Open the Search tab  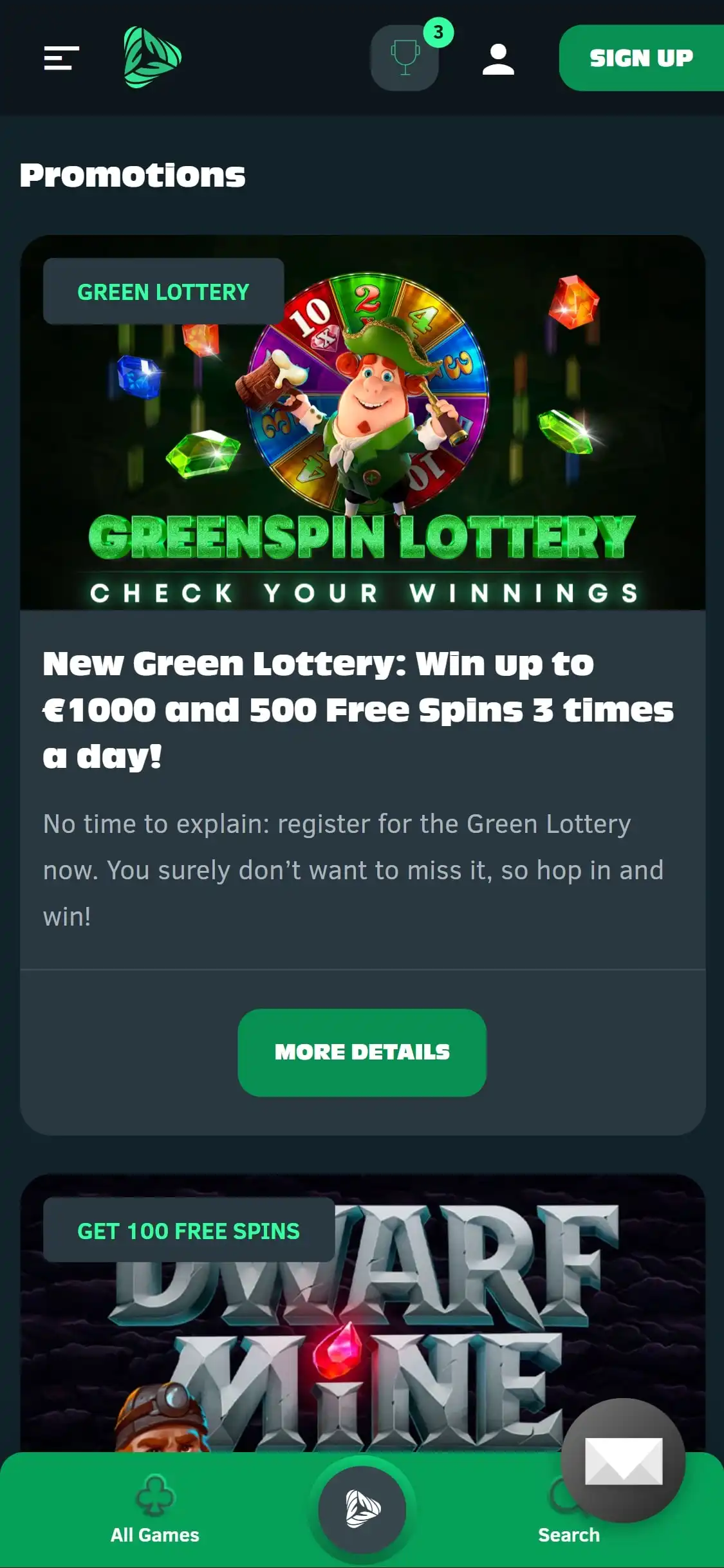(569, 1535)
